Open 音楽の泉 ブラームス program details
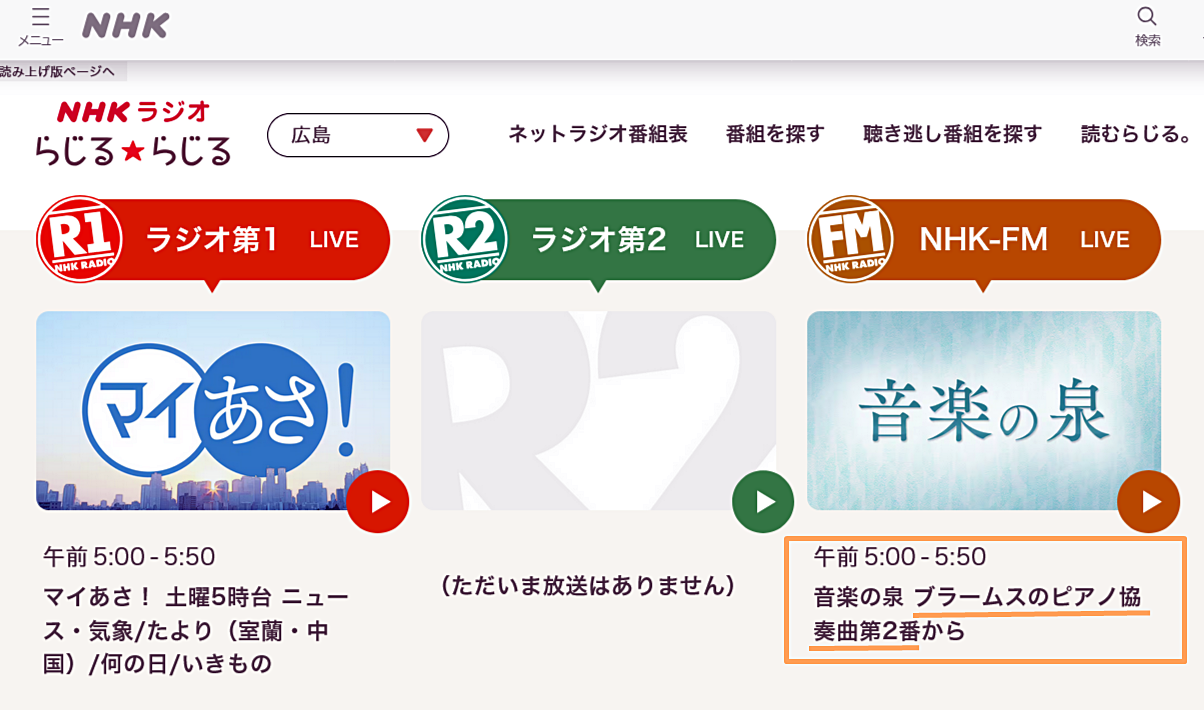Screen dimensions: 1204x710 [x=980, y=613]
